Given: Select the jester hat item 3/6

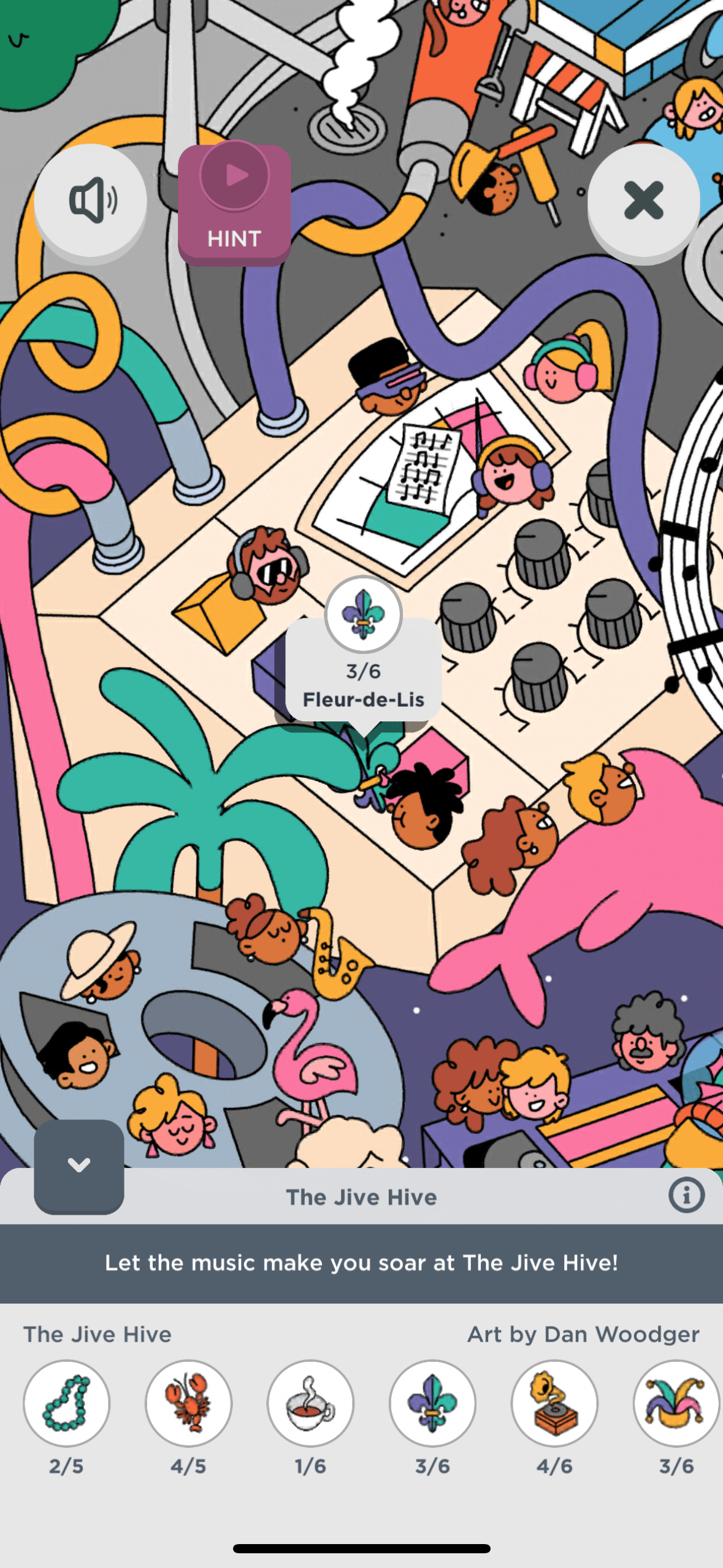Looking at the screenshot, I should point(676,1404).
